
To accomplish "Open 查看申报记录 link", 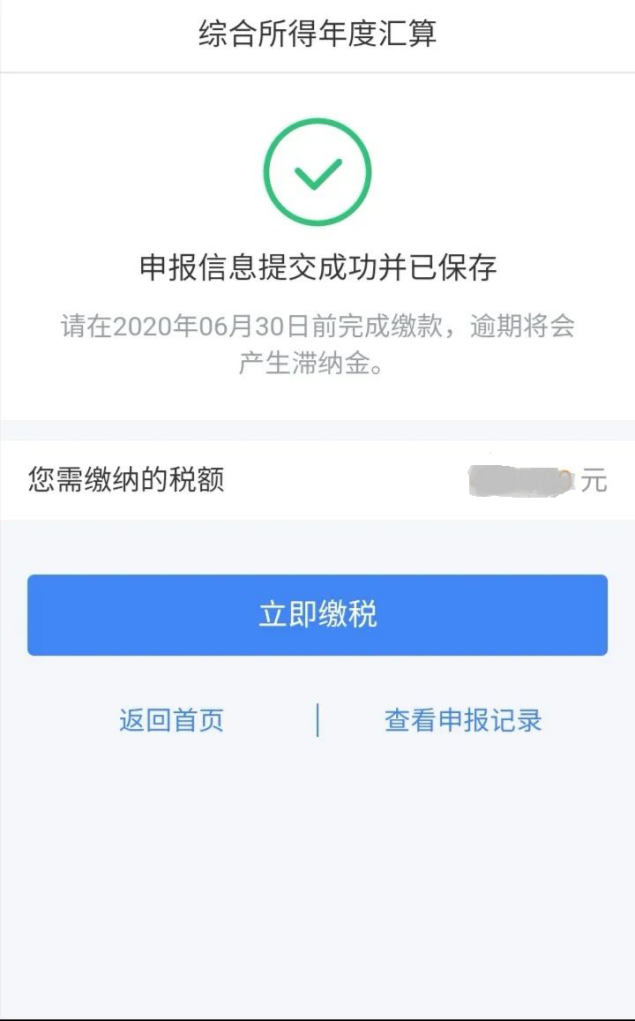I will pos(463,720).
